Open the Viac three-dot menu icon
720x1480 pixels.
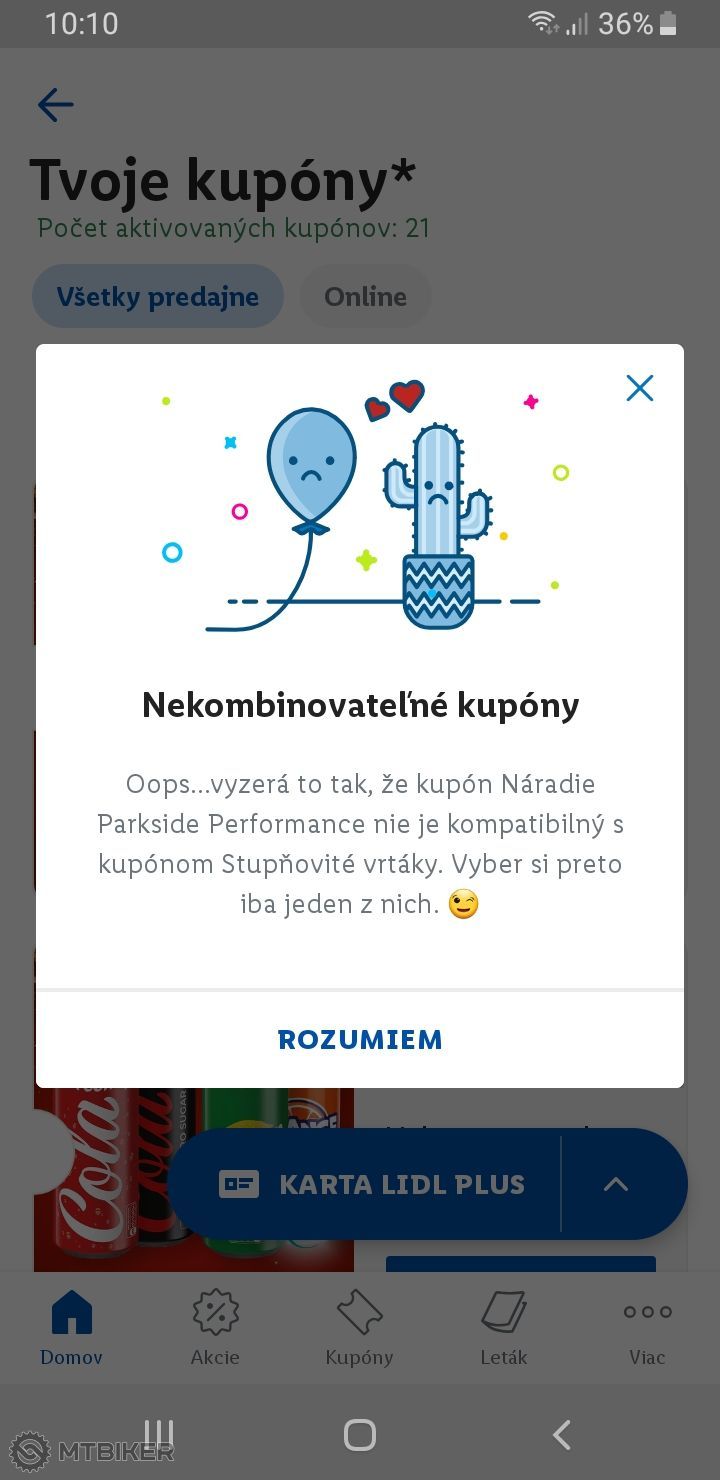point(647,1311)
